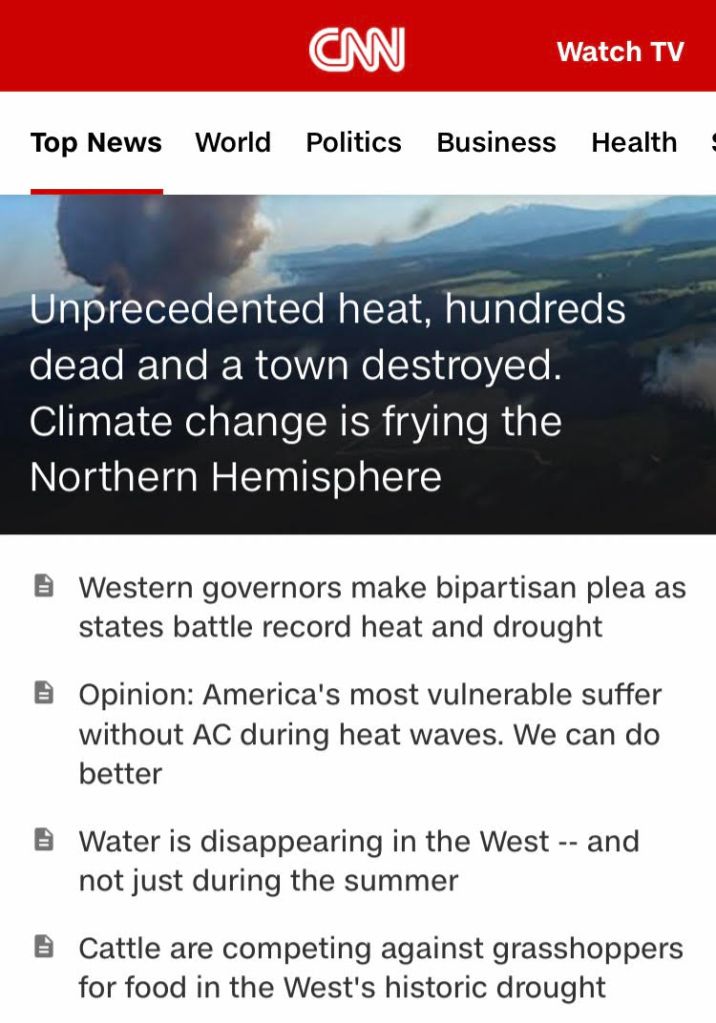Screen dimensions: 716x1023
Task: Open 'Water is disappearing in the West' story
Action: tap(358, 860)
